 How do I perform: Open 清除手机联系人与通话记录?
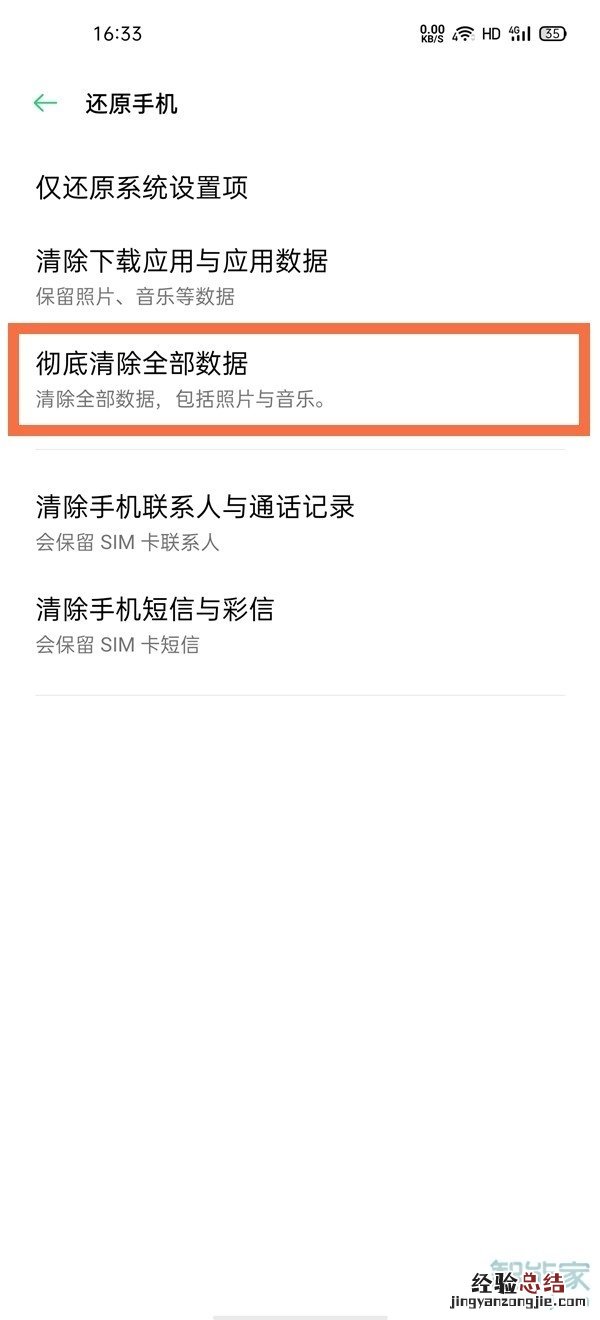(x=196, y=521)
